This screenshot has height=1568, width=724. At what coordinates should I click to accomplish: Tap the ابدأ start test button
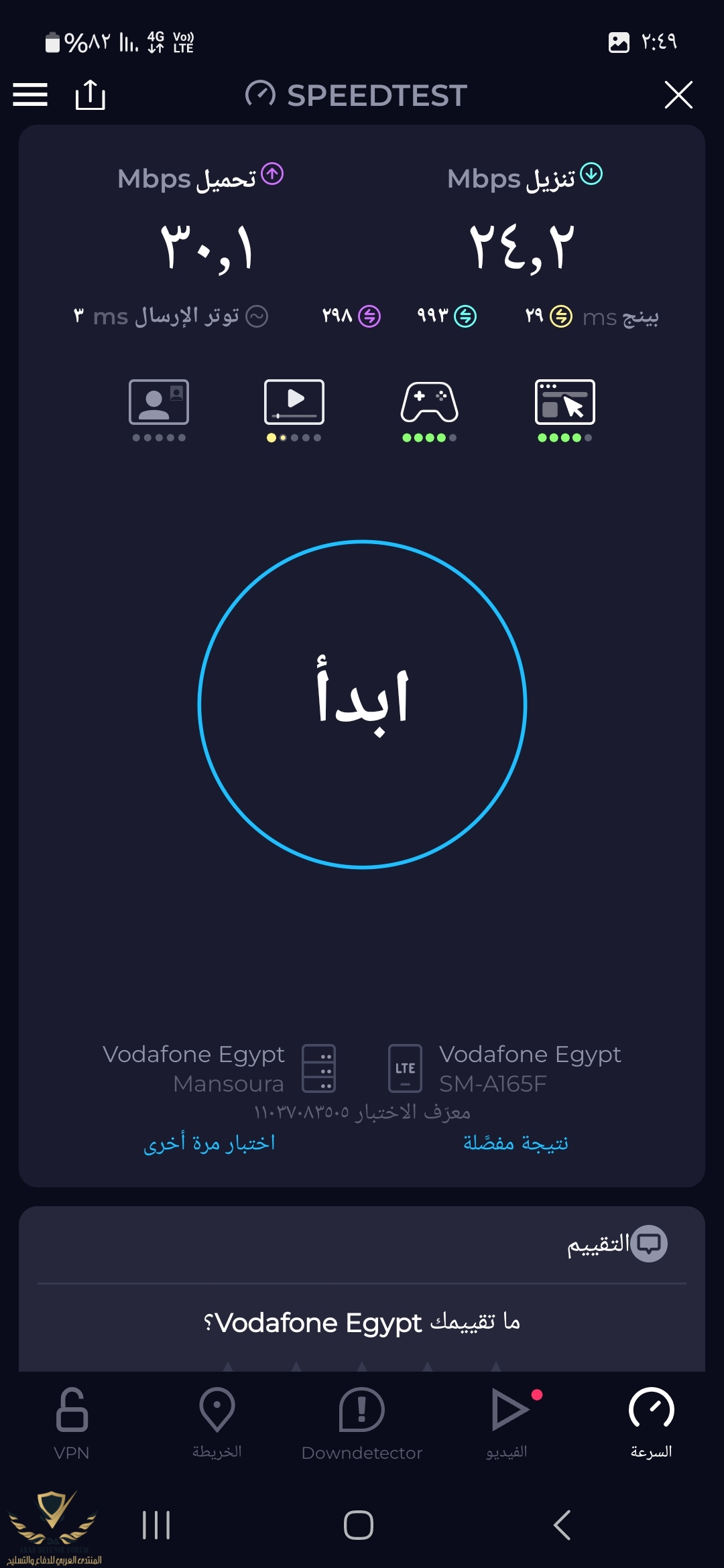(x=362, y=704)
